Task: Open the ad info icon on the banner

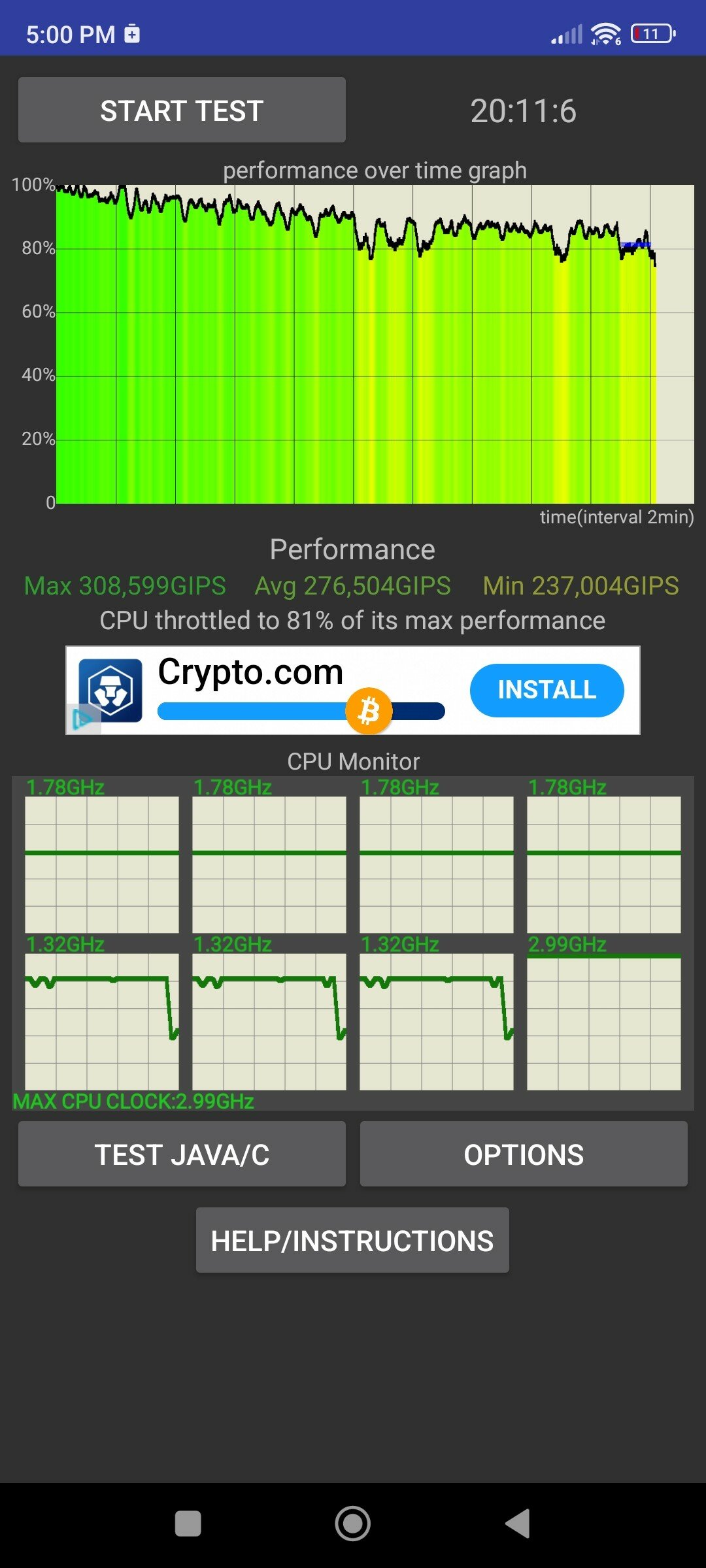Action: pos(82,719)
